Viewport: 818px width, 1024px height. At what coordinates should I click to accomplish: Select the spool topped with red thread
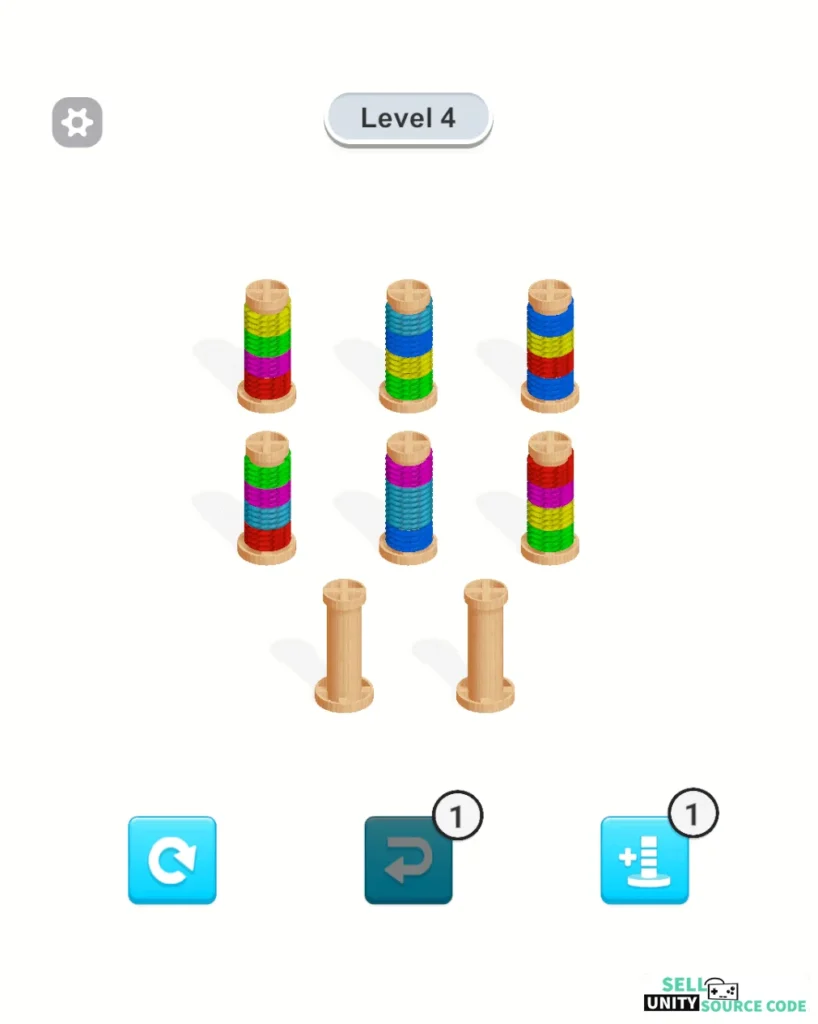pos(550,495)
